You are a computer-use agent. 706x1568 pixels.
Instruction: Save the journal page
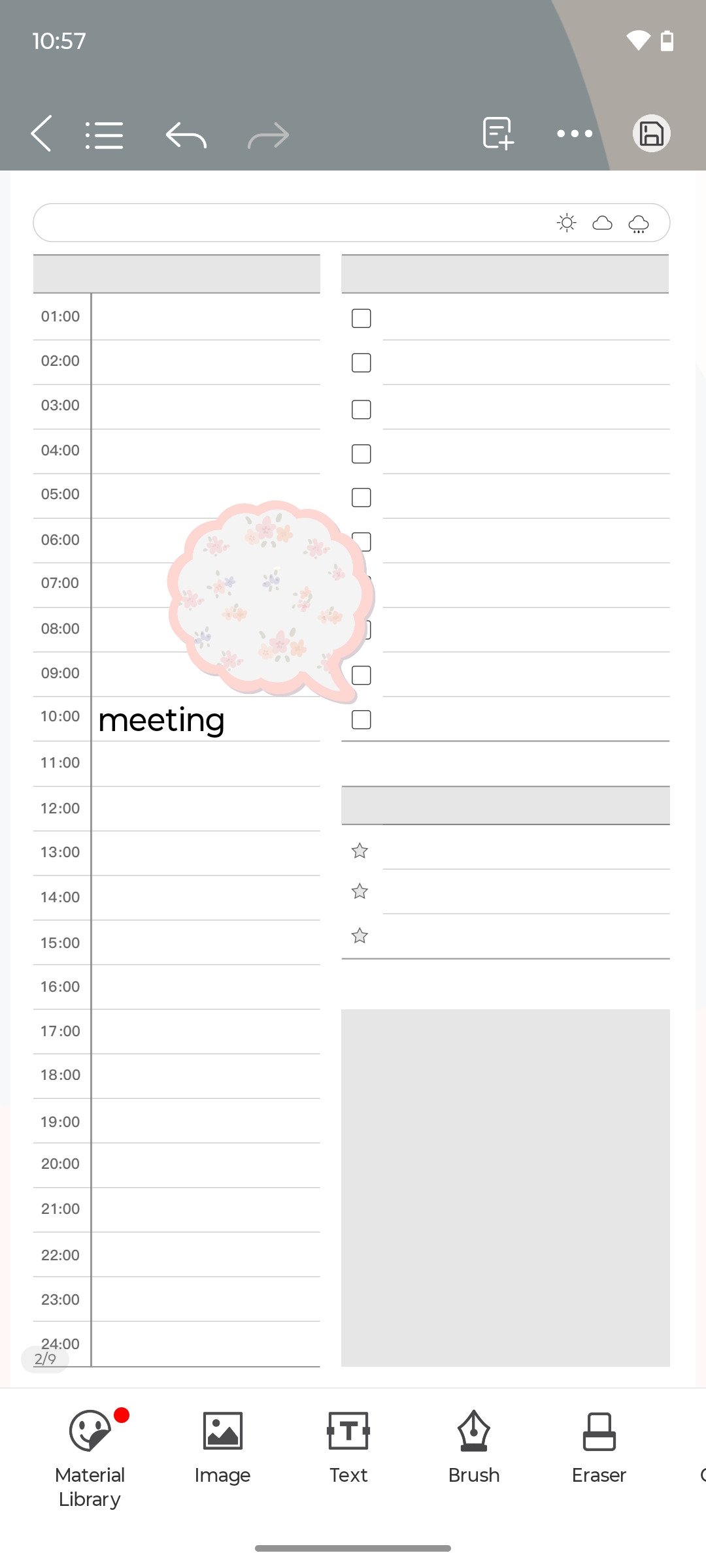651,134
